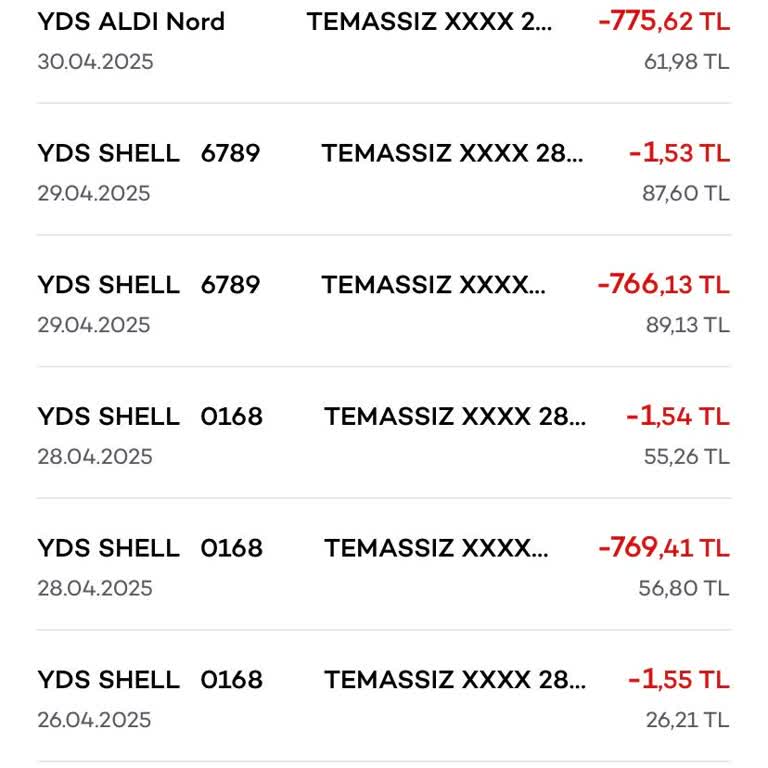Open the YDS ALDI Nord transaction of -775,62 TL

click(x=384, y=41)
